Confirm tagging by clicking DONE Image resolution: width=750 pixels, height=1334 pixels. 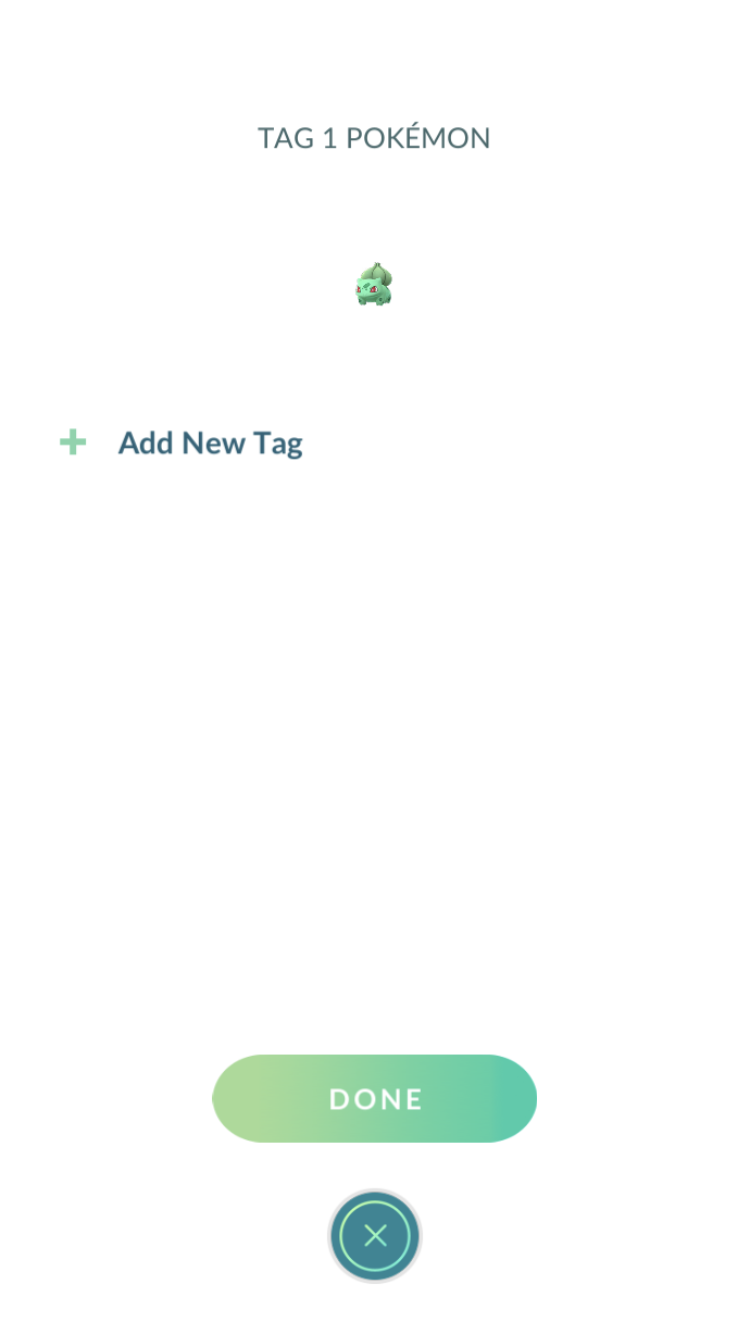[375, 1098]
